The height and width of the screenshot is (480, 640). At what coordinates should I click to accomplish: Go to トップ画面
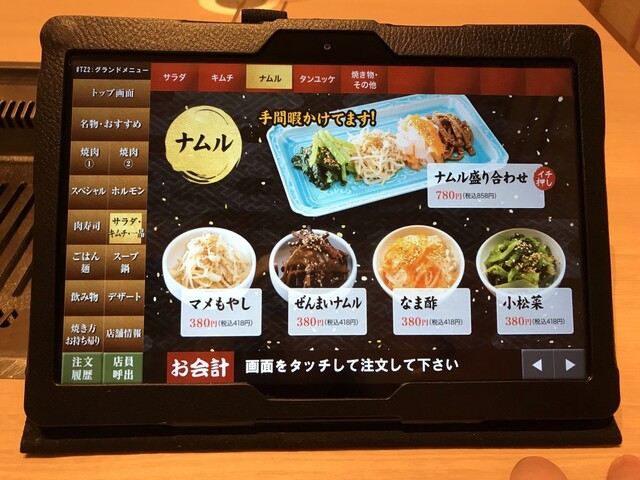tap(109, 91)
